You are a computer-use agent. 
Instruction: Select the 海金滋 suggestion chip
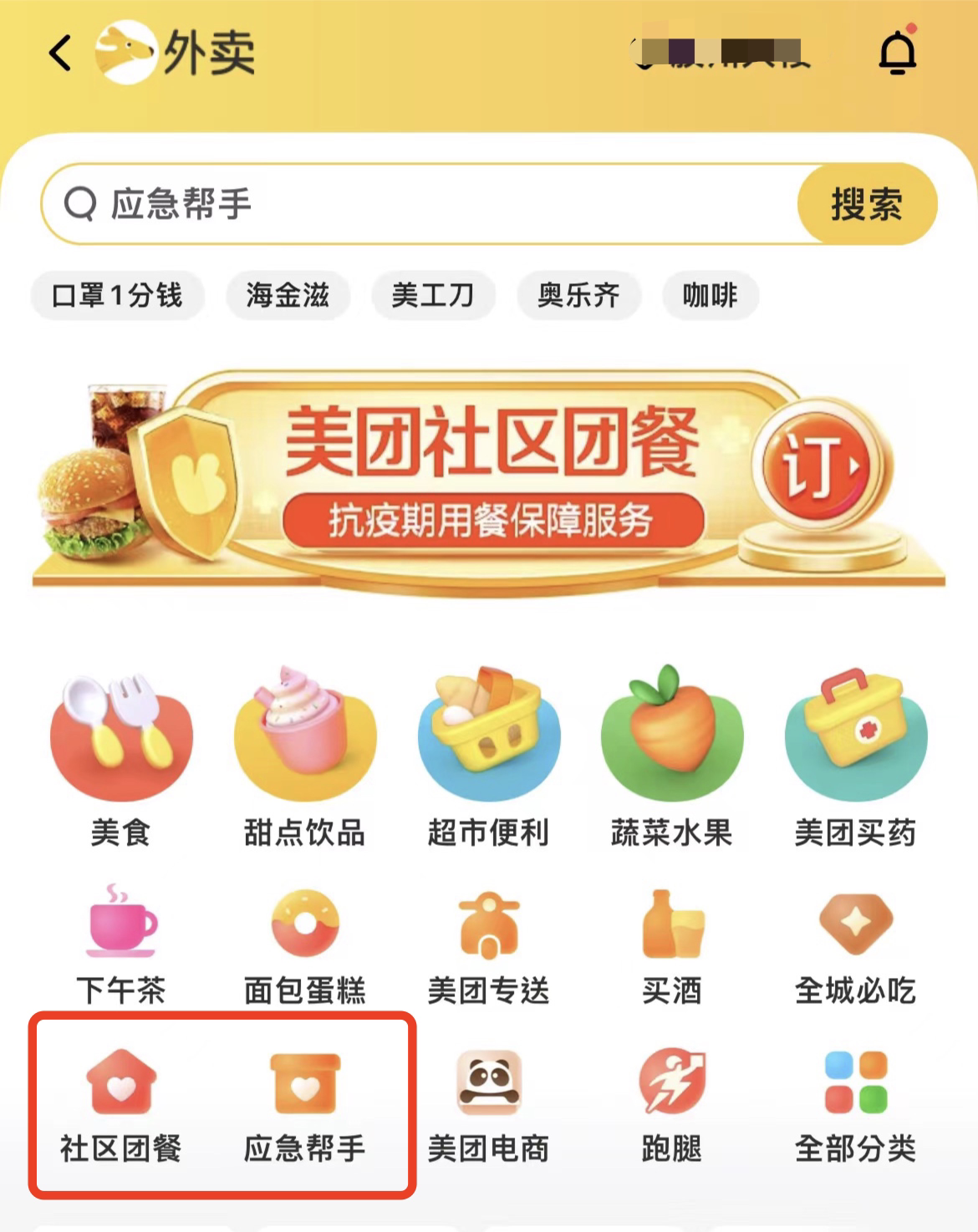(x=288, y=295)
